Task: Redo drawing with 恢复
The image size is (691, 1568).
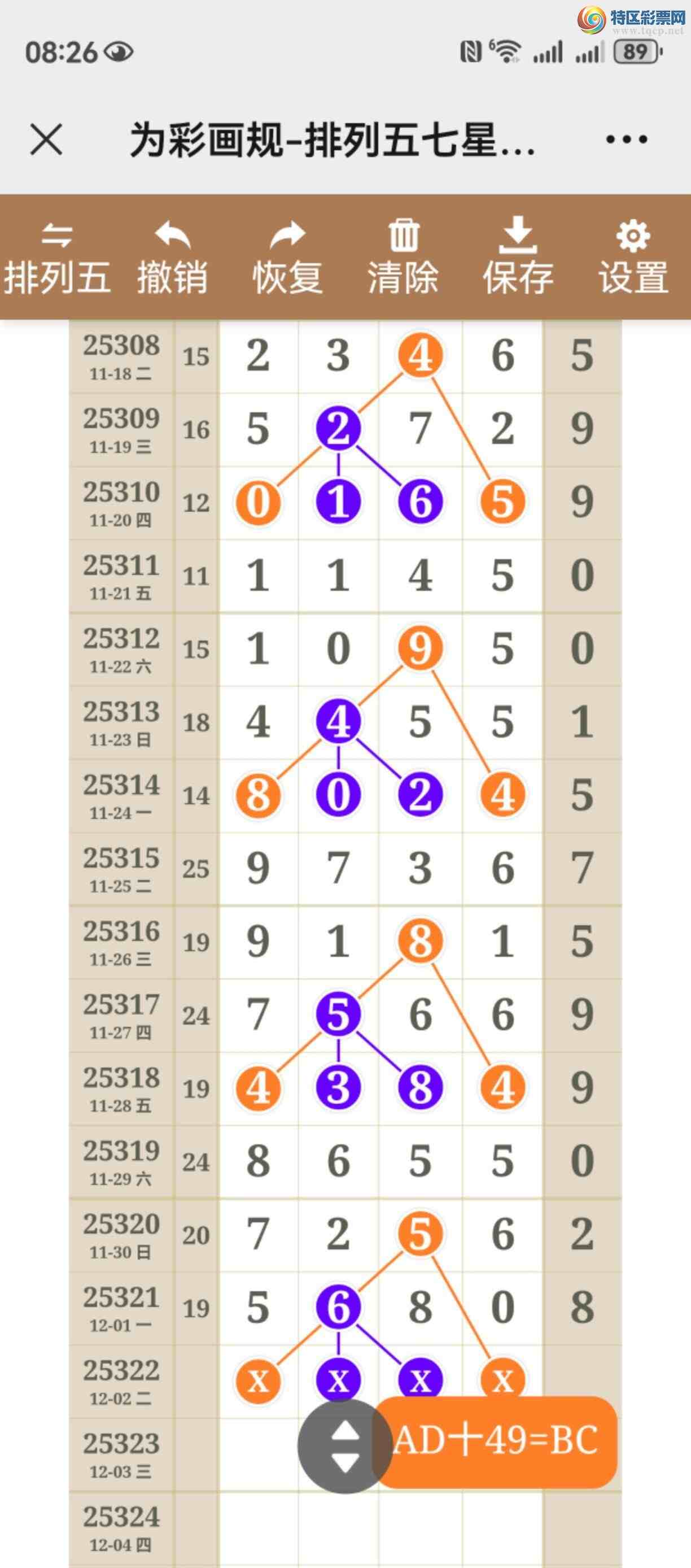Action: click(287, 258)
